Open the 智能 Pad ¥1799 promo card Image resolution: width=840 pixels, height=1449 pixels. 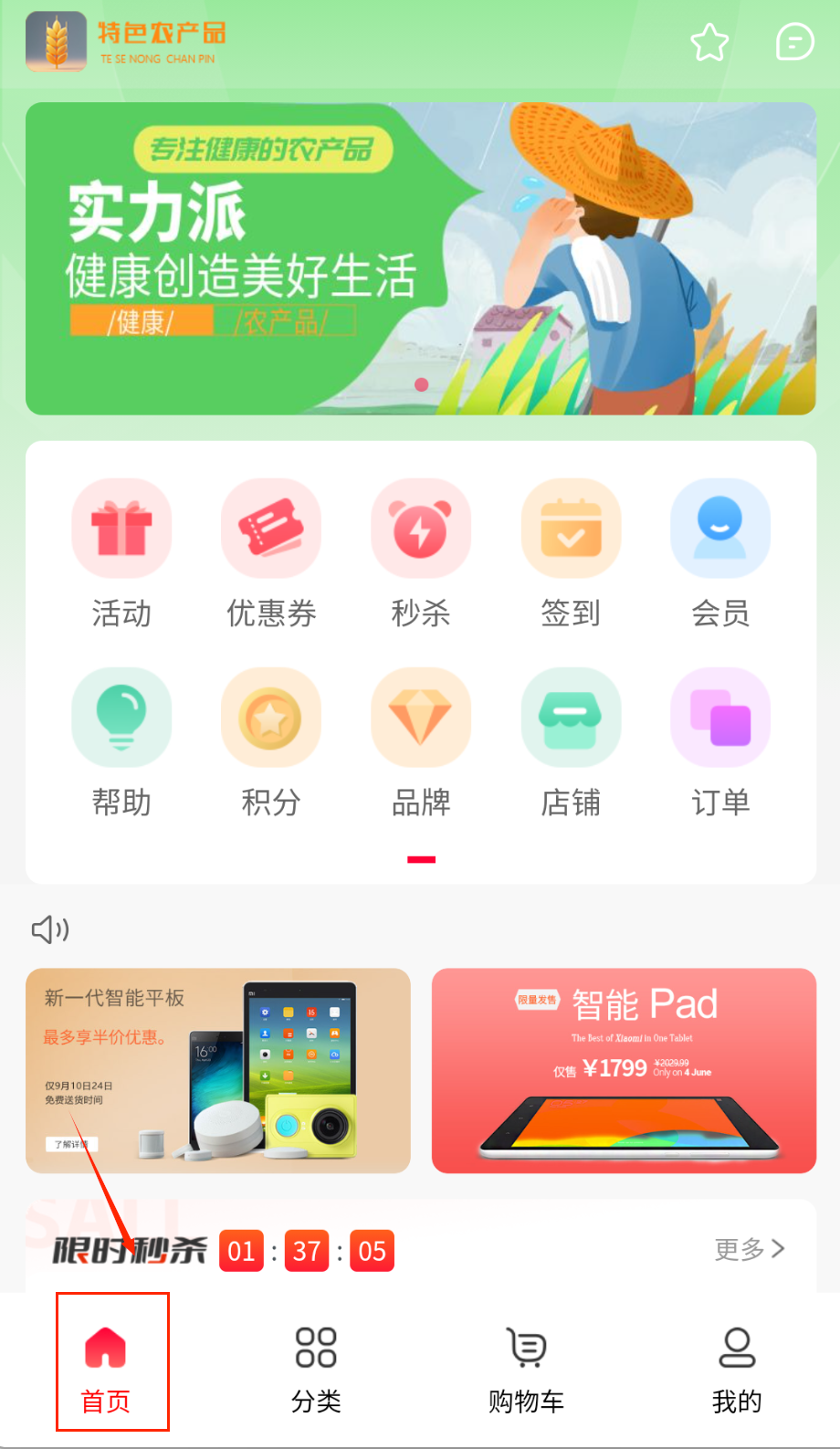(x=624, y=1070)
